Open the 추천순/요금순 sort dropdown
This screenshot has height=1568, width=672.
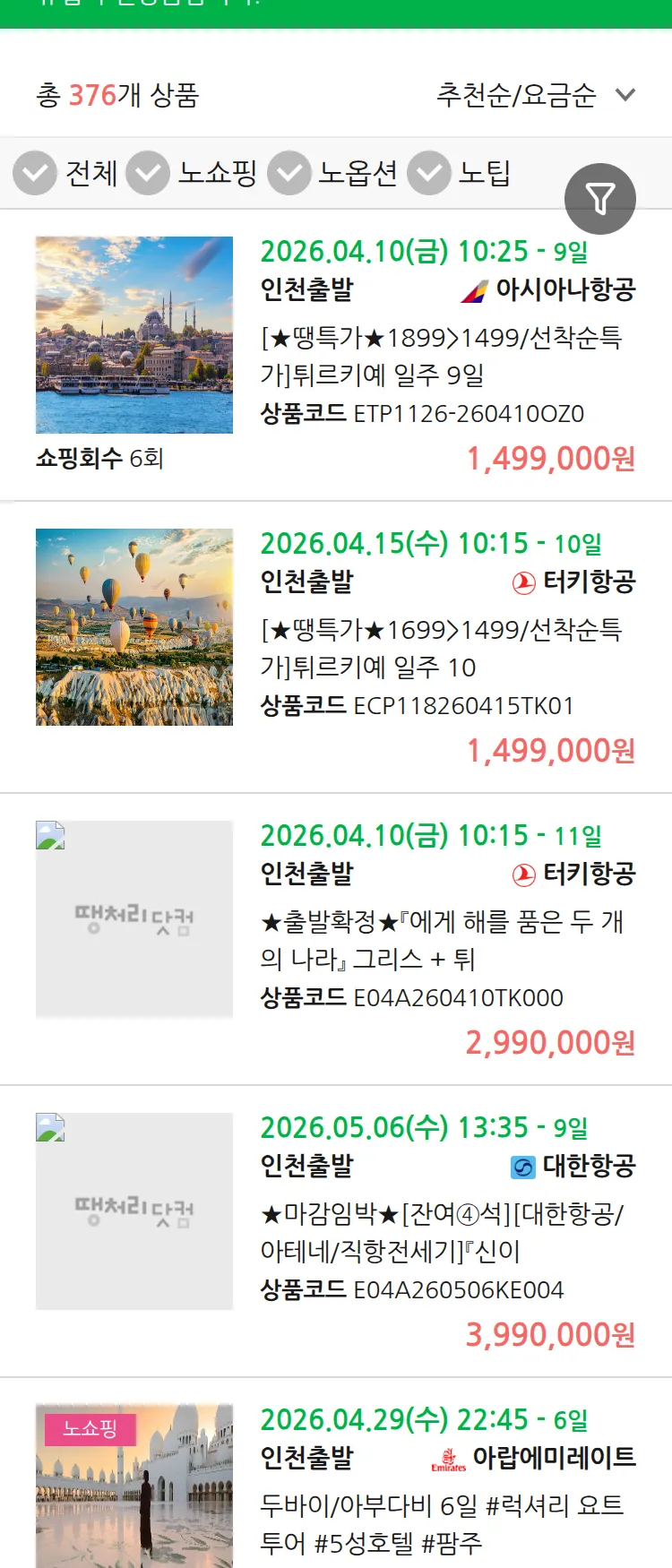pos(534,94)
